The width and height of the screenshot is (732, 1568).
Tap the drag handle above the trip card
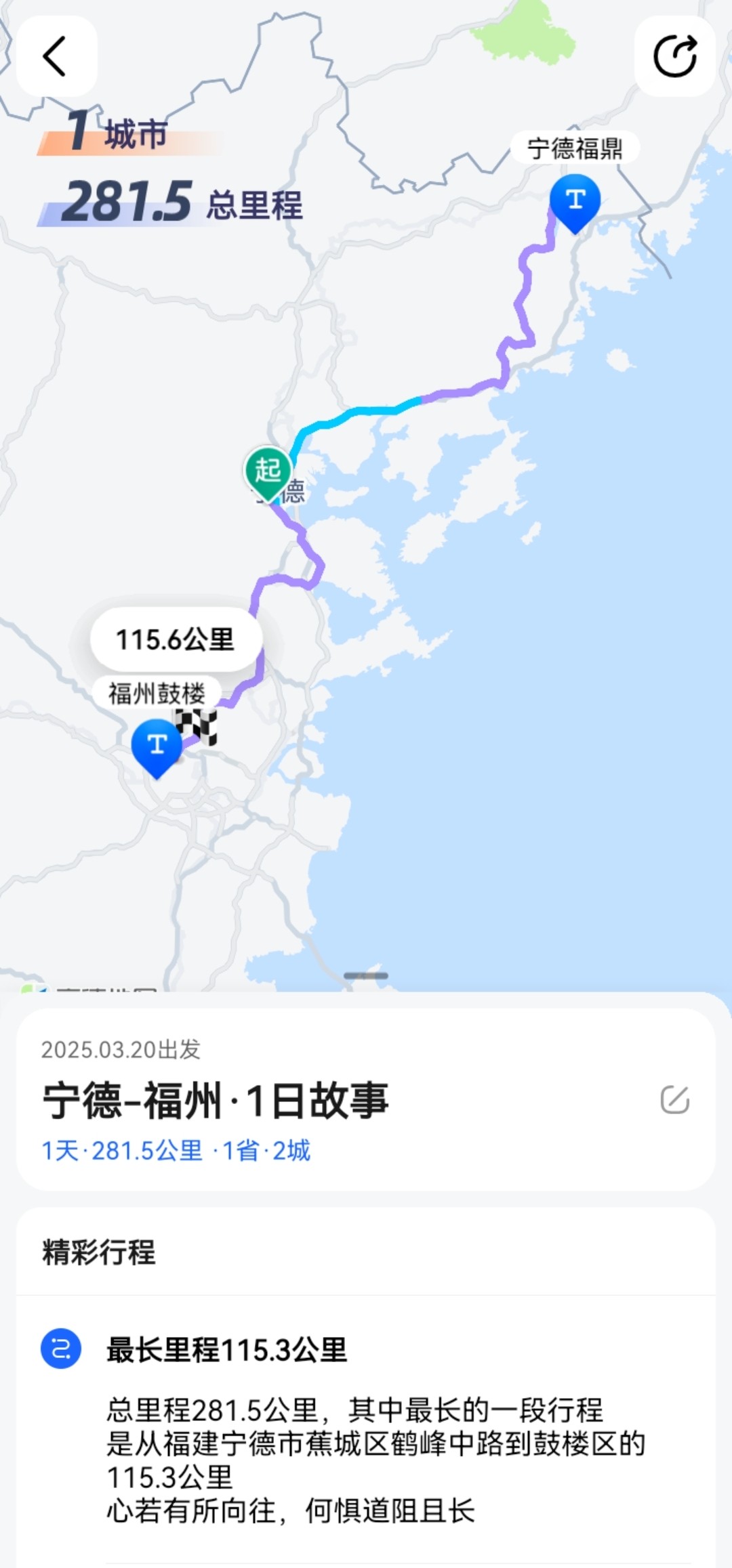(x=366, y=975)
